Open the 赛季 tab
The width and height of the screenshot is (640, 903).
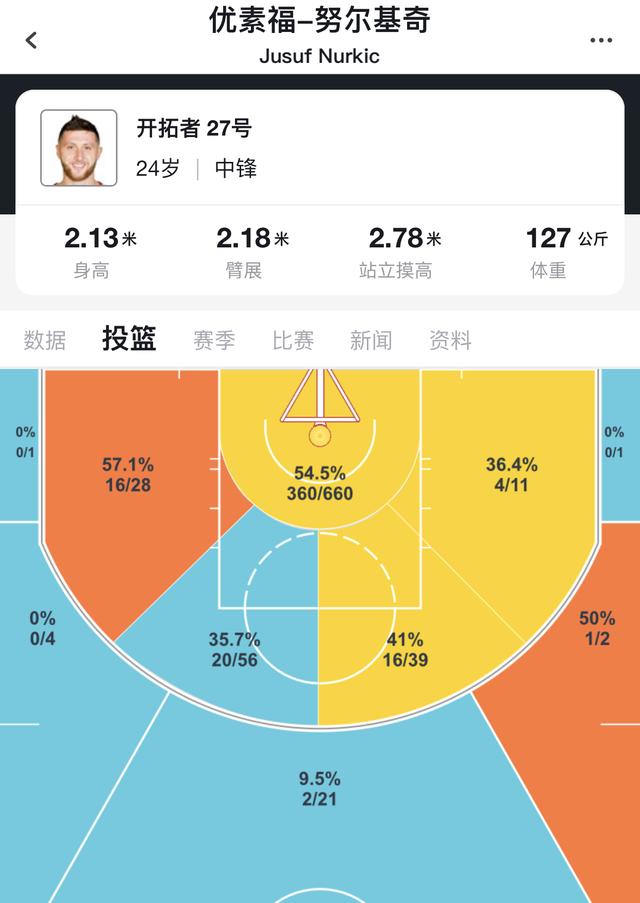pyautogui.click(x=214, y=340)
